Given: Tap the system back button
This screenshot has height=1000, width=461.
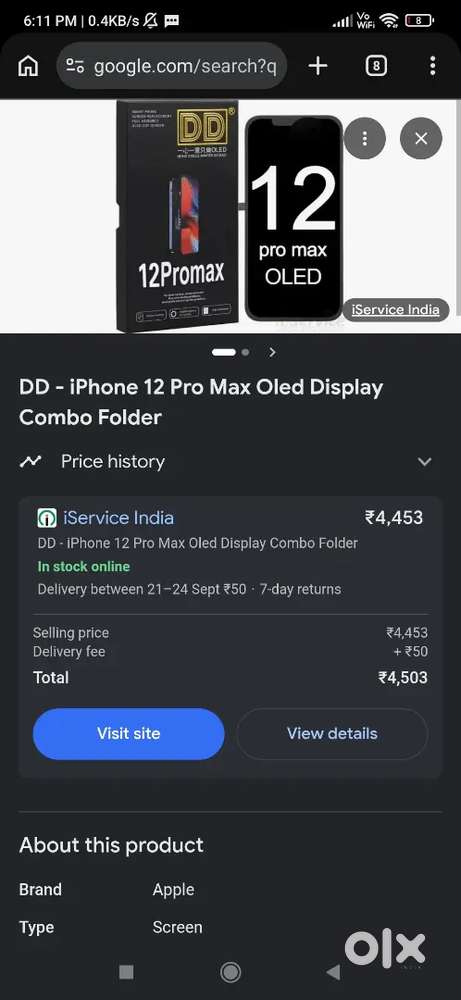Looking at the screenshot, I should (333, 971).
